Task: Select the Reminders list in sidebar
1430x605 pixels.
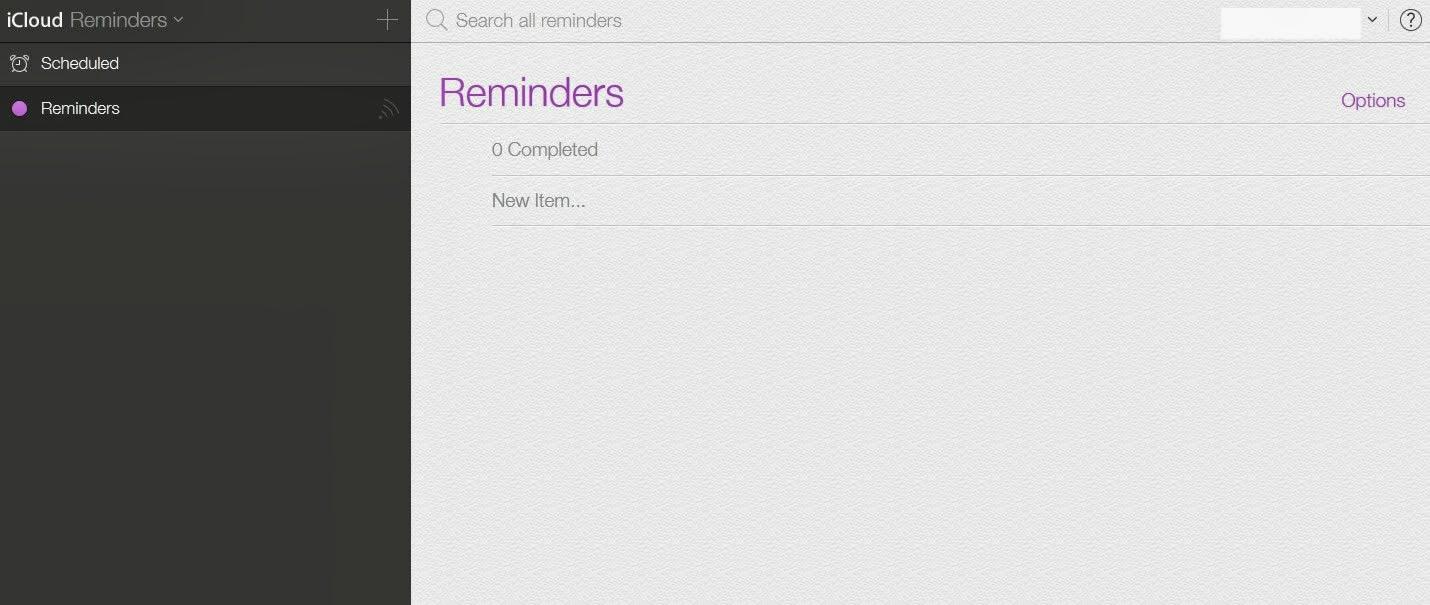Action: (80, 108)
